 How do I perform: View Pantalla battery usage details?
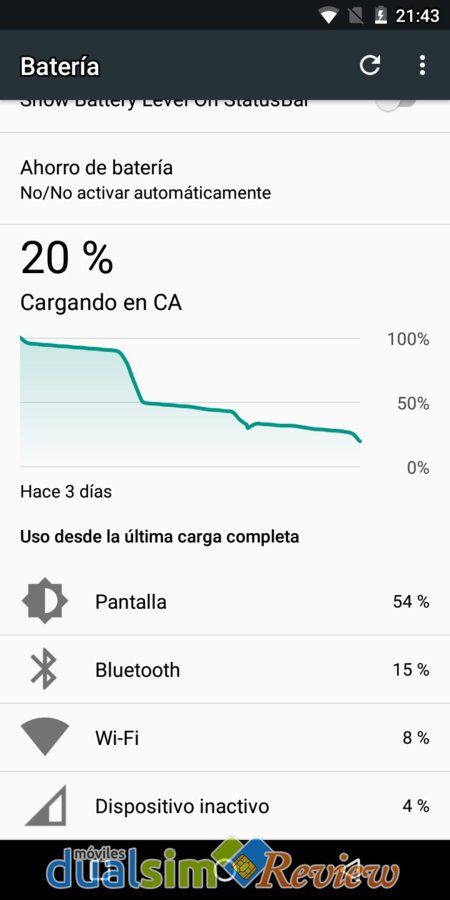pos(225,601)
